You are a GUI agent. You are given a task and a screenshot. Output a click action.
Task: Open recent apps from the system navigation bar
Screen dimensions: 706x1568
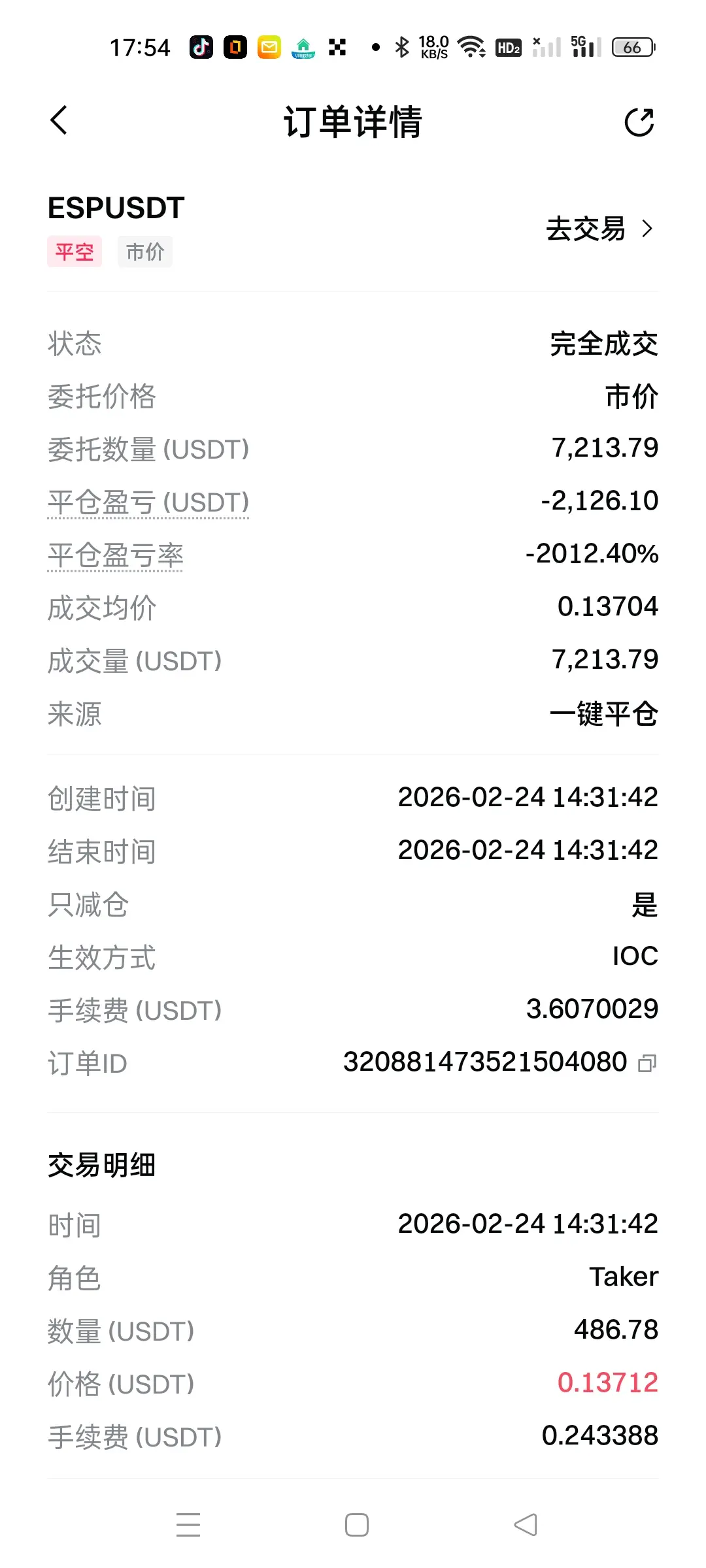(188, 1525)
